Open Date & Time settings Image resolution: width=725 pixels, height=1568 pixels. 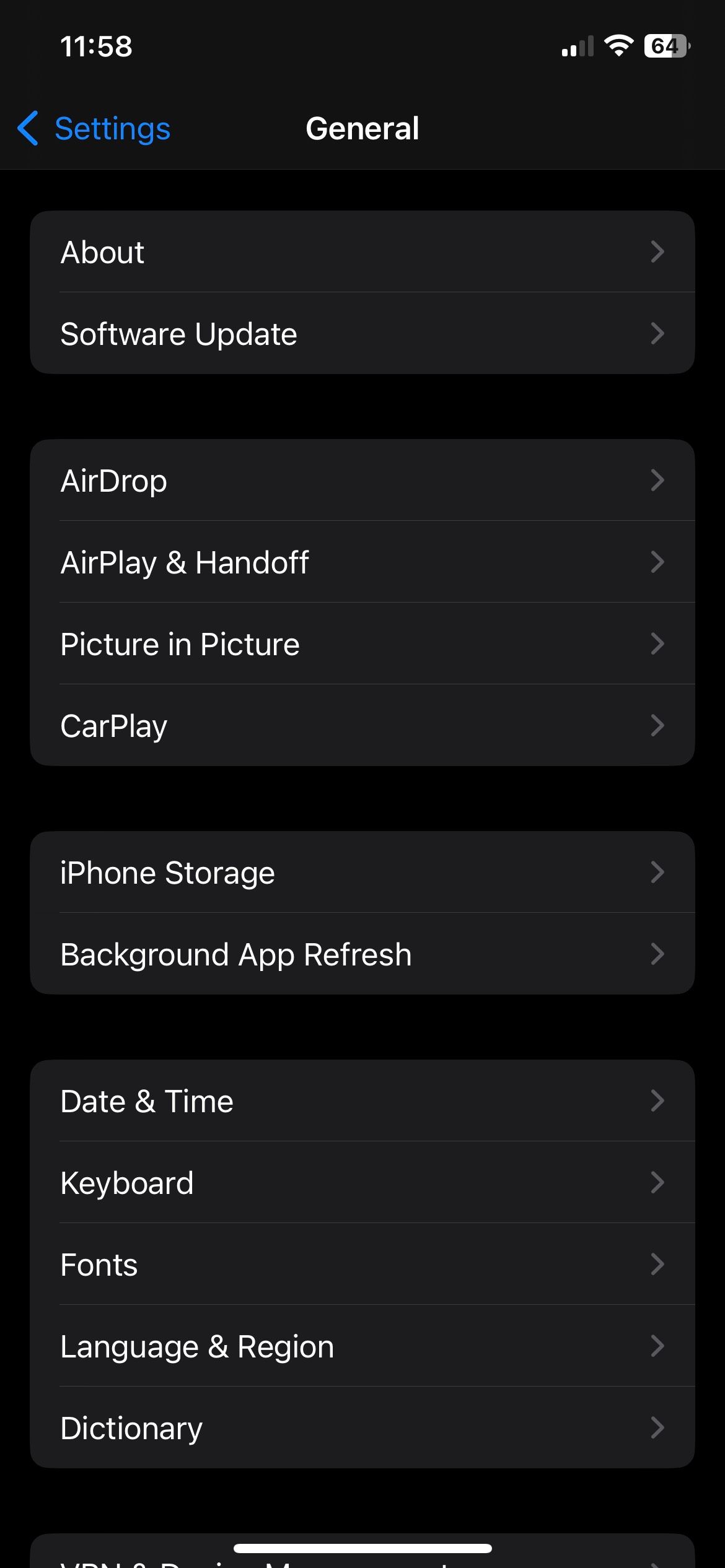(248, 1101)
